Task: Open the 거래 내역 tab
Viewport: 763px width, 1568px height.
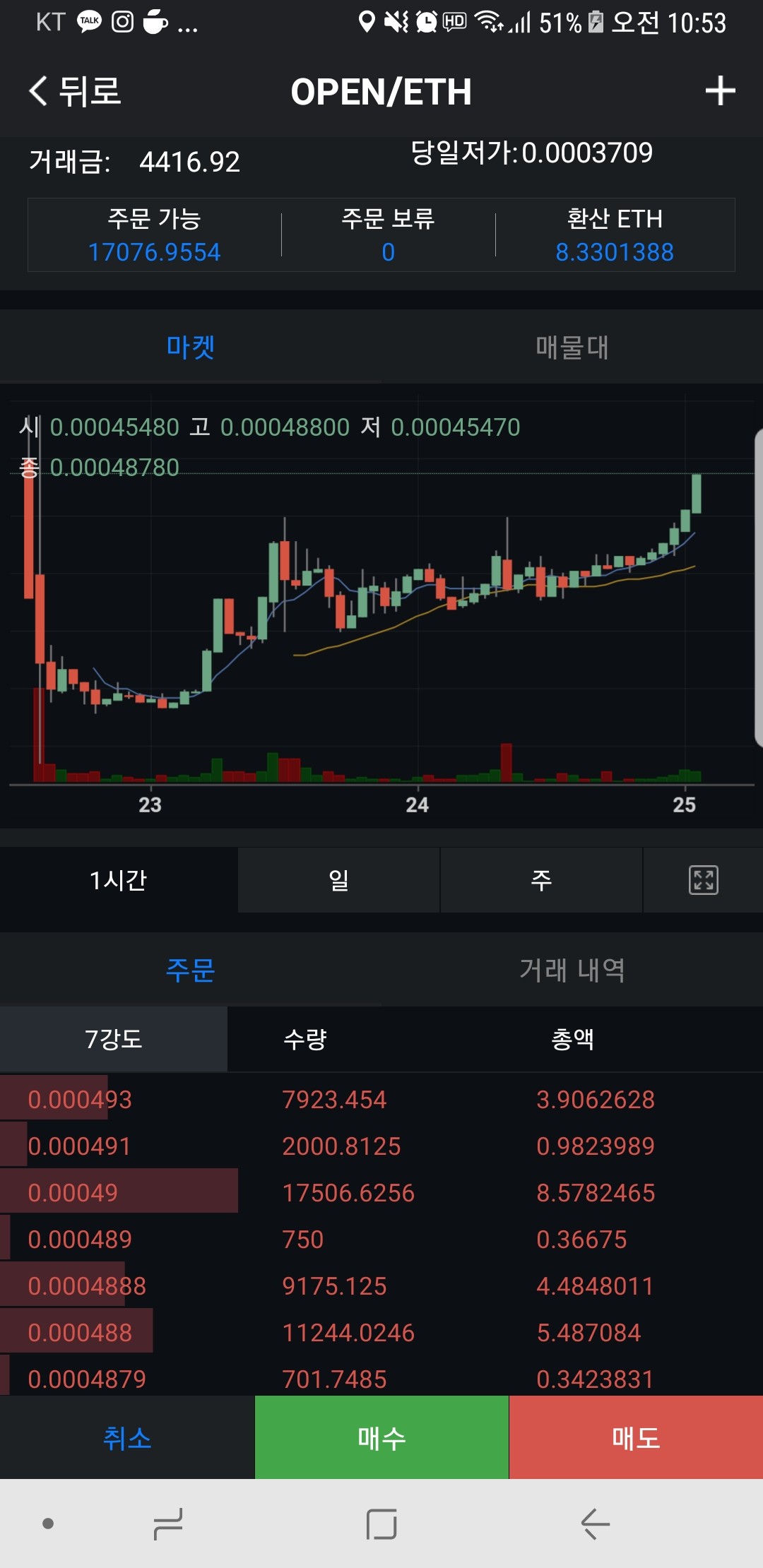Action: coord(572,970)
